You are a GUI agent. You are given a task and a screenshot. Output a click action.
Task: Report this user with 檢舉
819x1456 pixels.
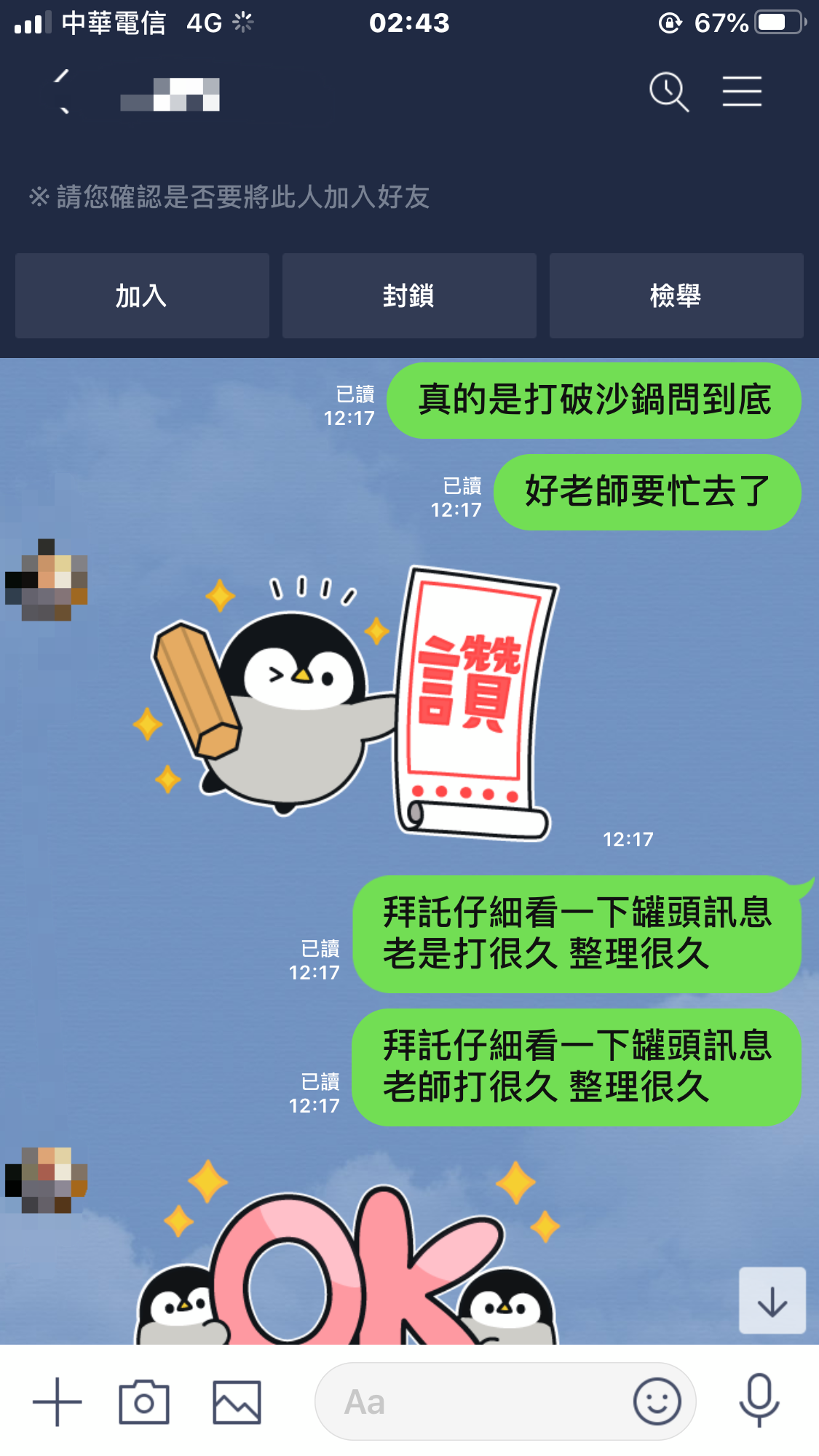point(676,296)
